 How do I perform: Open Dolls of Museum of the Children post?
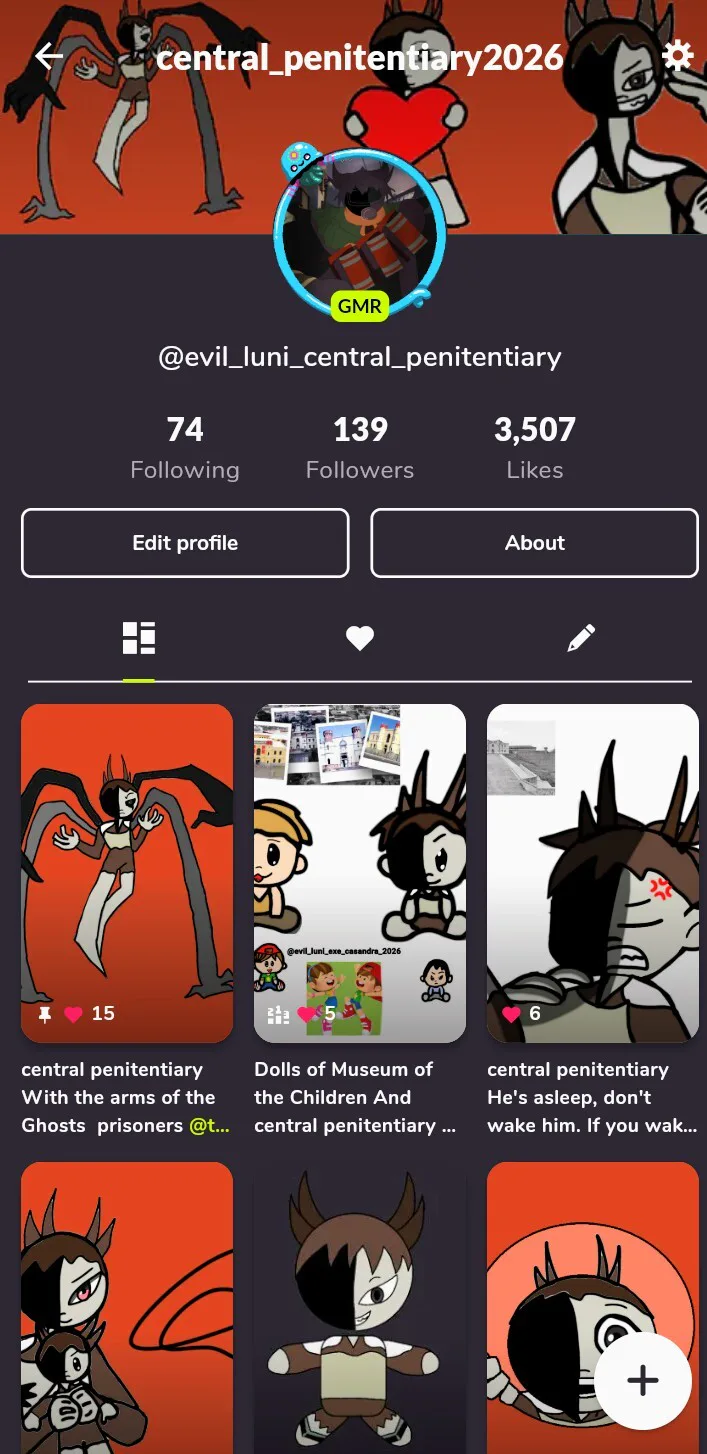click(x=360, y=872)
